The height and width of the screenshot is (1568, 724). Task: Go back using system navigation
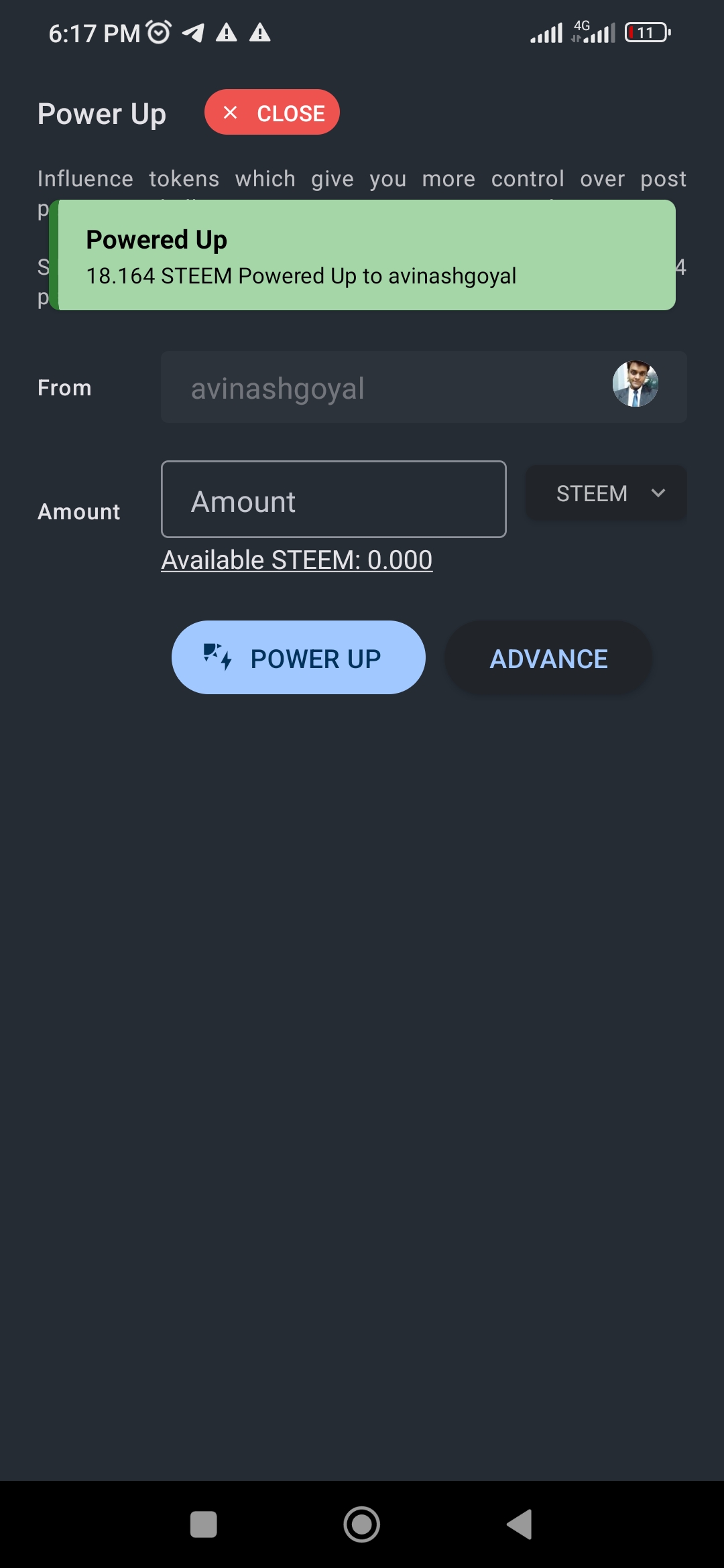(520, 1524)
